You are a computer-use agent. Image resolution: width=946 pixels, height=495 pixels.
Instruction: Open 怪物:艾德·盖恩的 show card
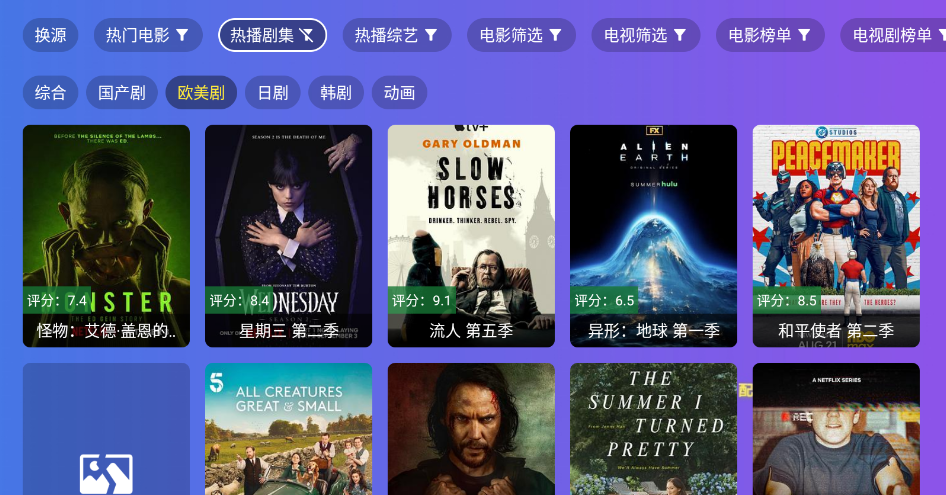(x=106, y=235)
